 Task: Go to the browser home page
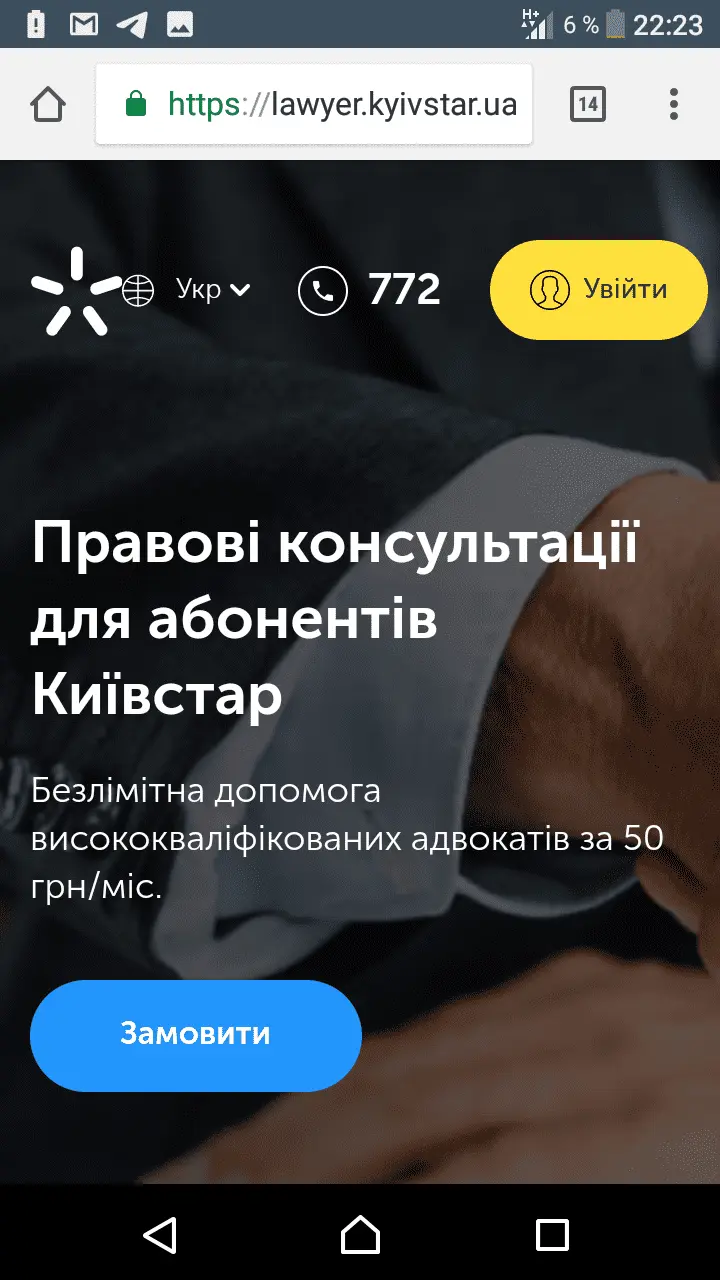[x=48, y=104]
